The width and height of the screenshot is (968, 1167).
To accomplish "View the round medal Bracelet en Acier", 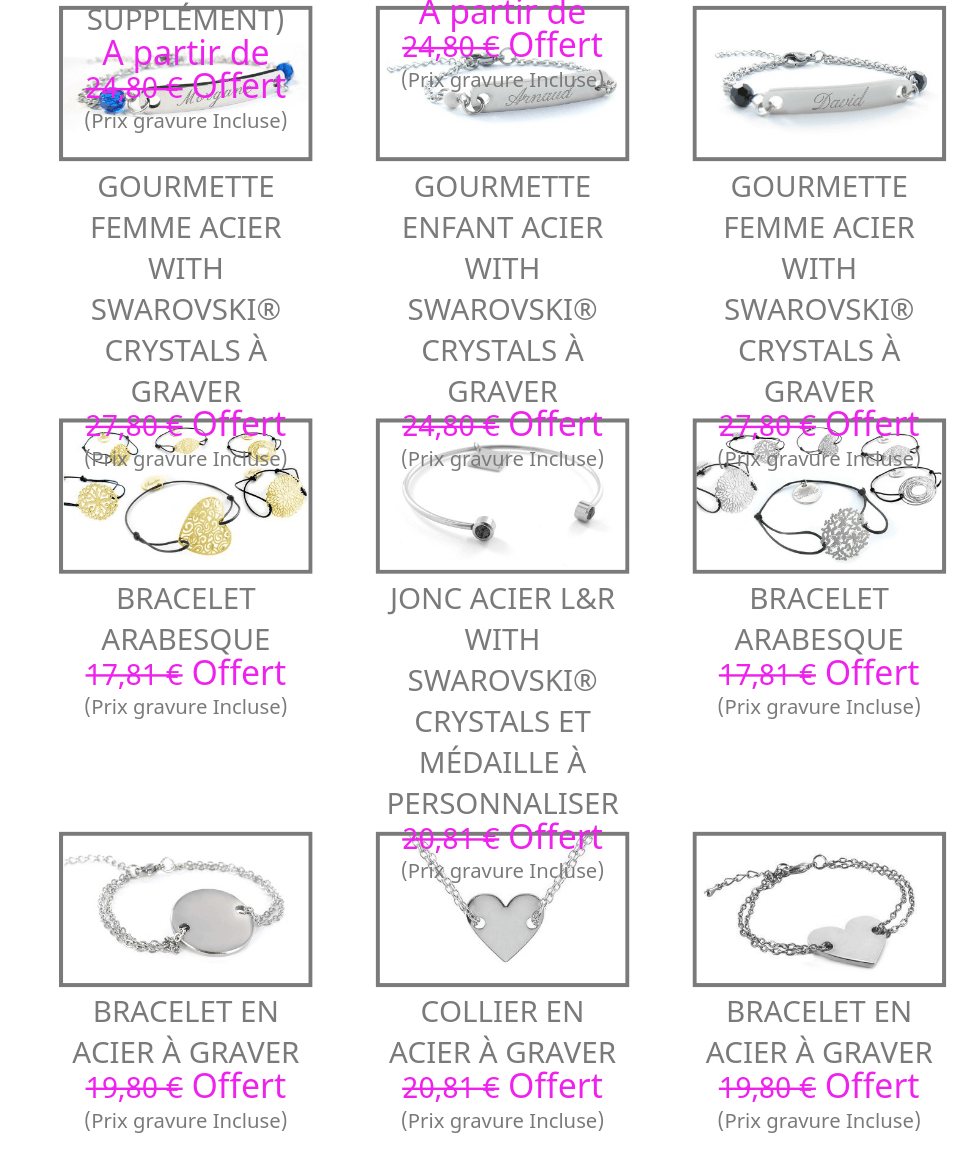I will coord(185,909).
